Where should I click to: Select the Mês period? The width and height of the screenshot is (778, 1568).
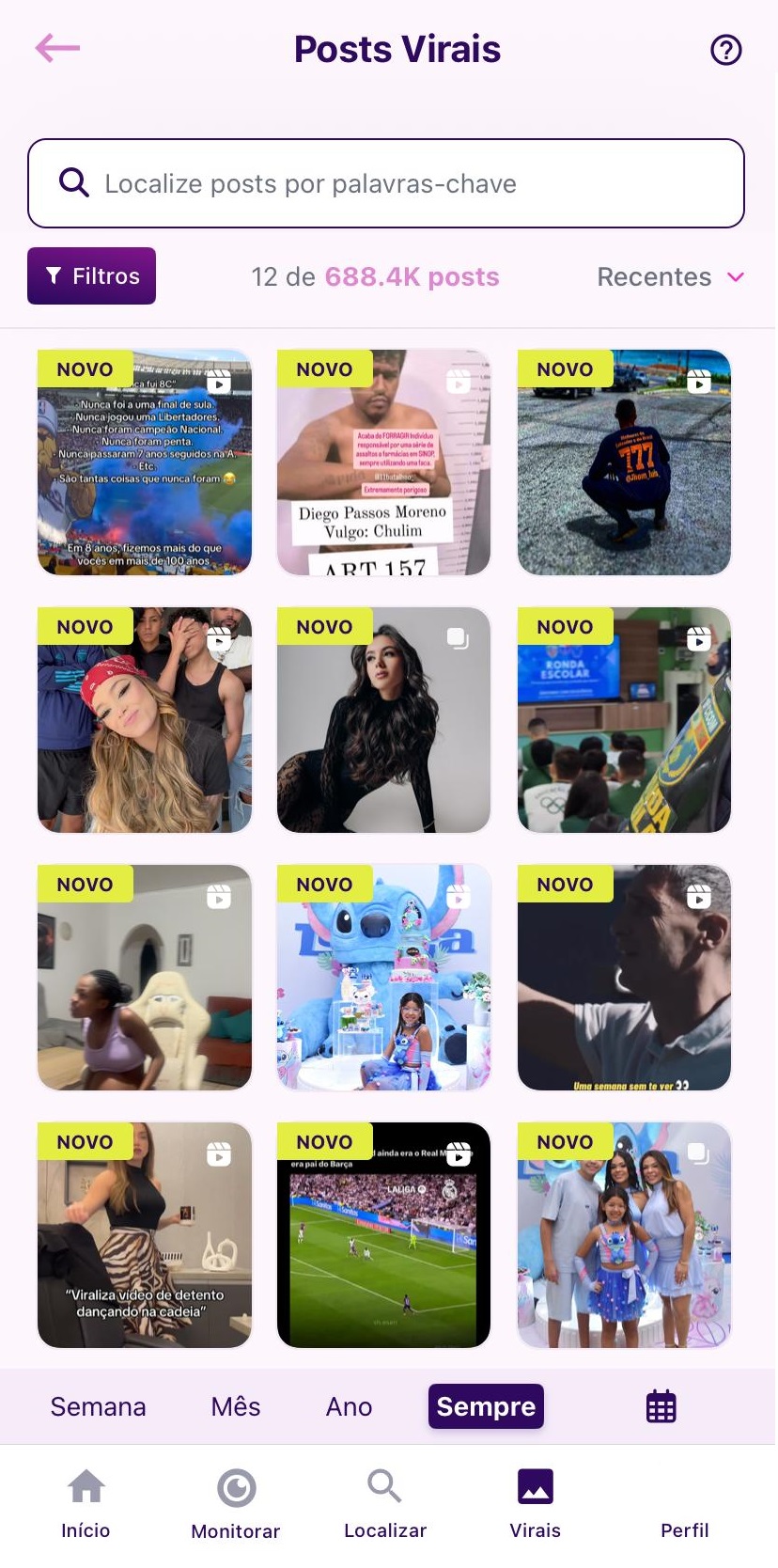pos(235,1406)
